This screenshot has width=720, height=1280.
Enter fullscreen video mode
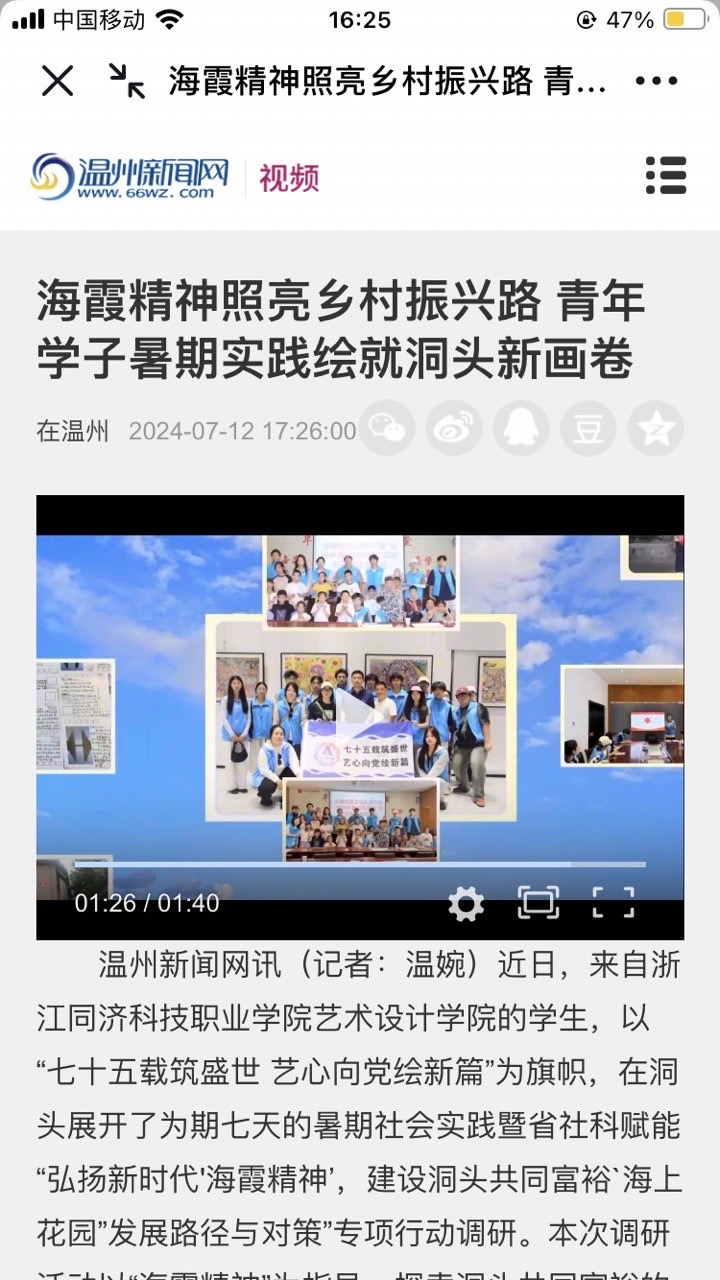point(613,903)
